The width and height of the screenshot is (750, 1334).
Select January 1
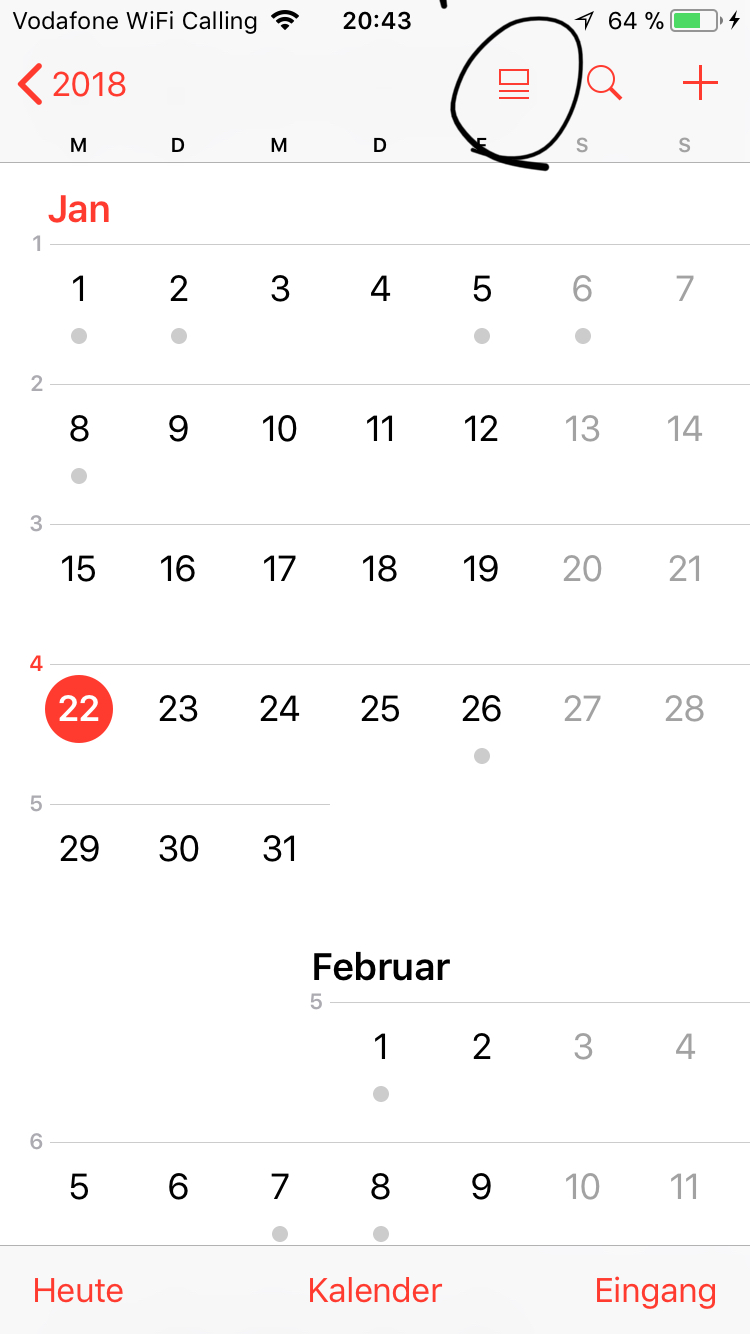pyautogui.click(x=79, y=290)
